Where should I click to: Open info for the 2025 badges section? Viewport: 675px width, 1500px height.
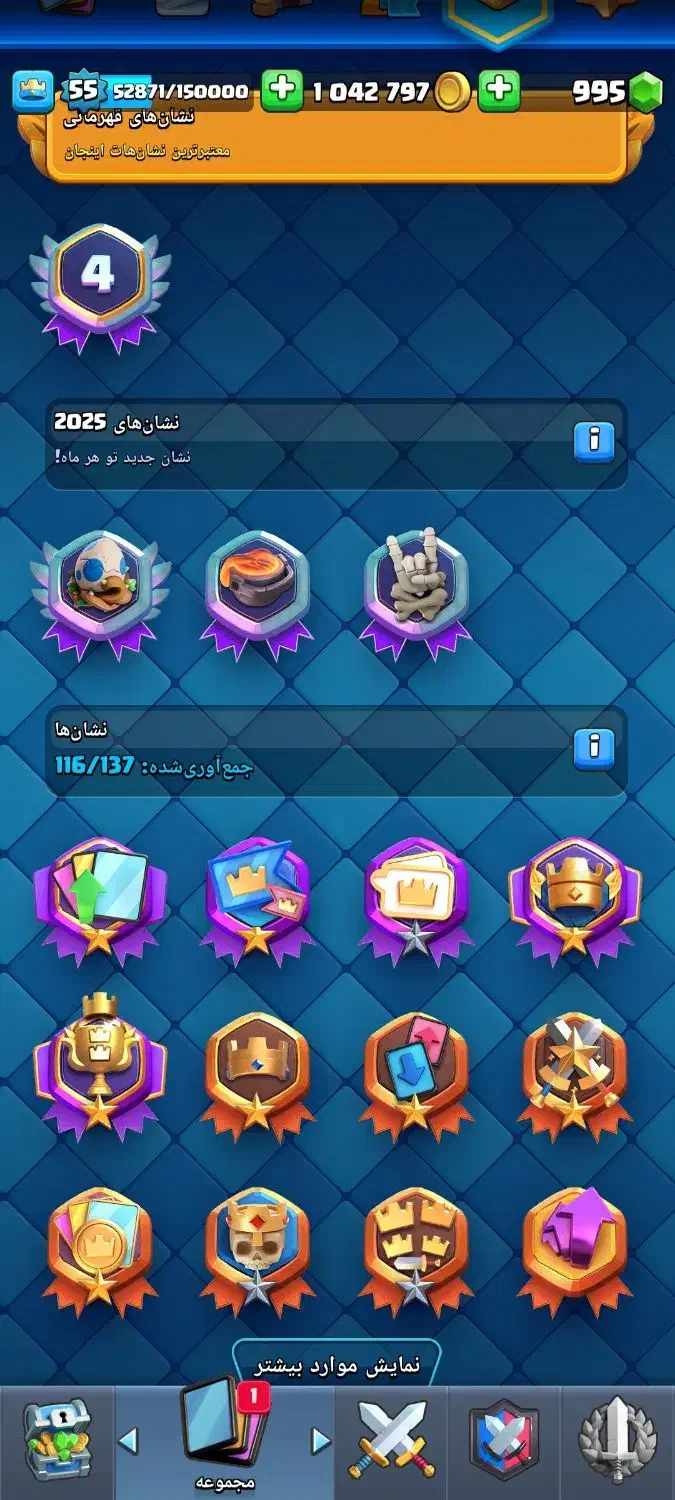[x=594, y=441]
